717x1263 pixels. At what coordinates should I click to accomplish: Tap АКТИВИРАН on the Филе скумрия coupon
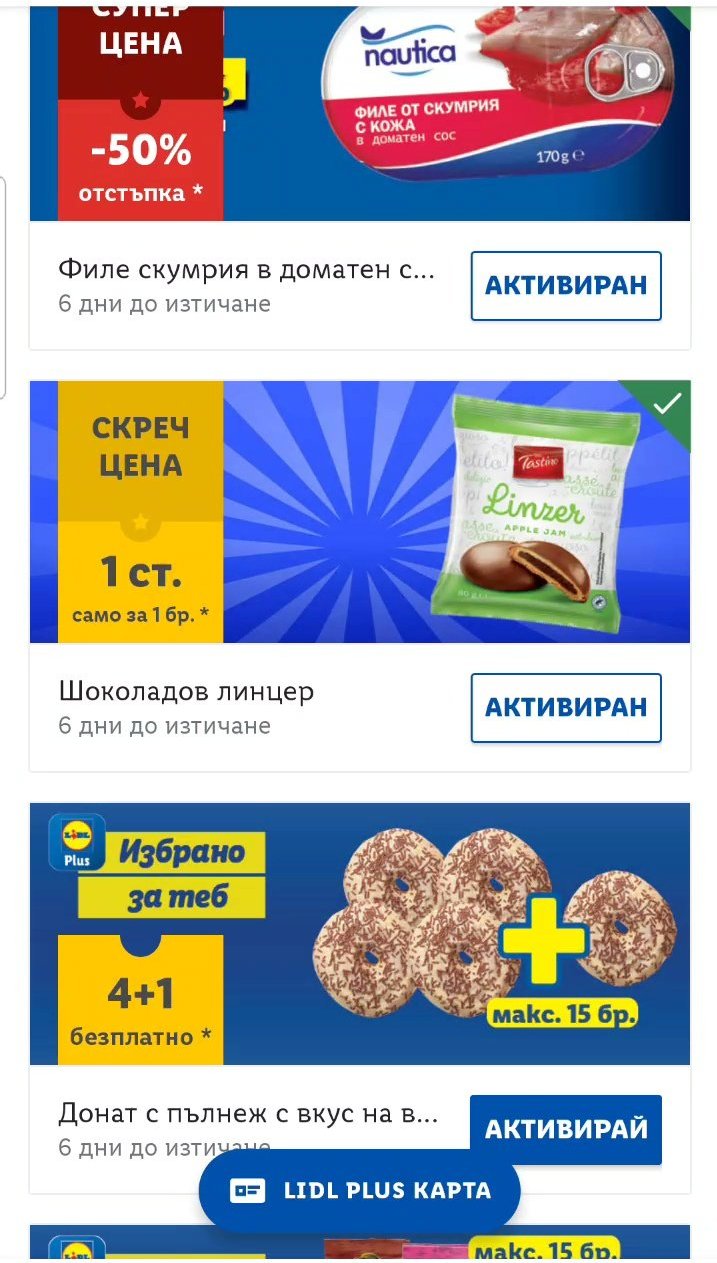point(566,285)
